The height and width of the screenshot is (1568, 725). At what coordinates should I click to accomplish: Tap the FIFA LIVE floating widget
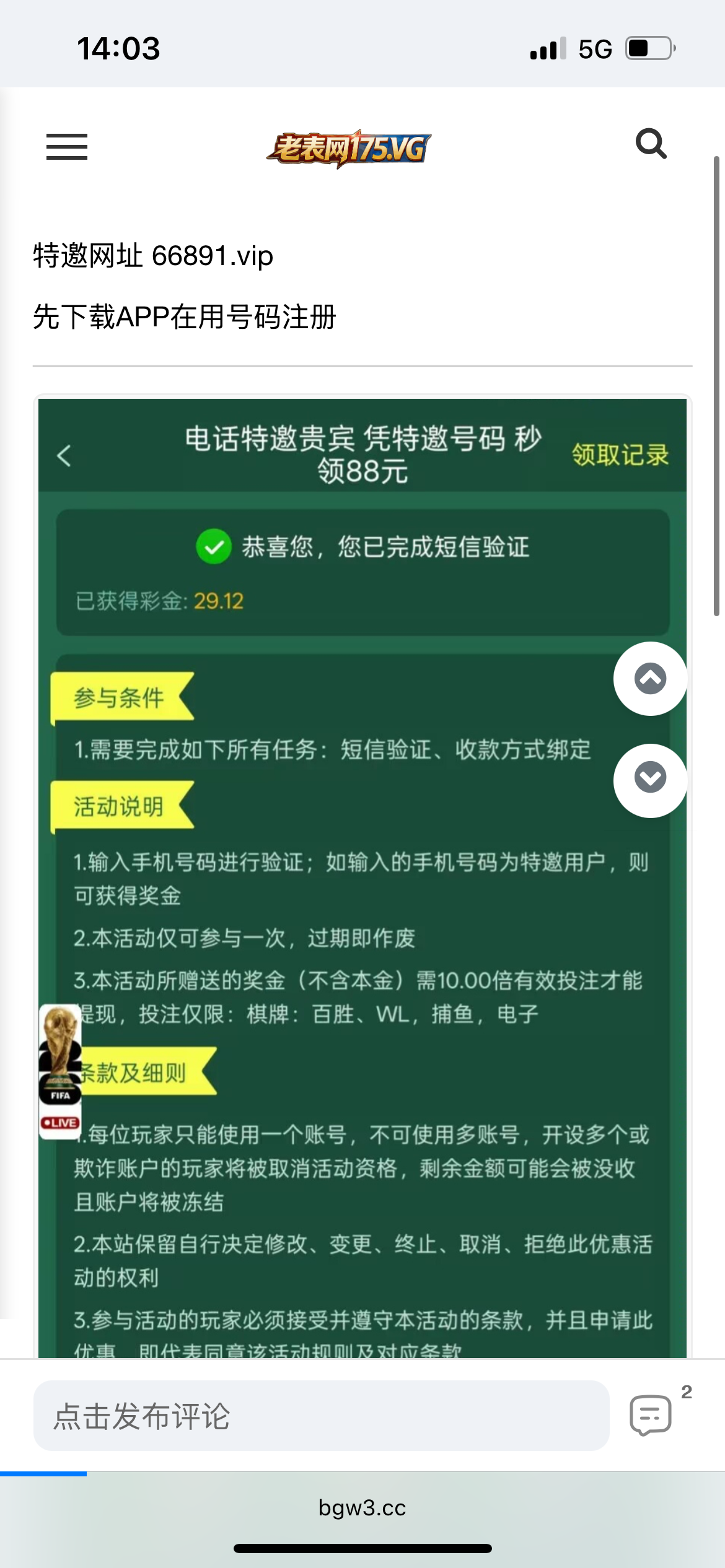click(60, 1071)
